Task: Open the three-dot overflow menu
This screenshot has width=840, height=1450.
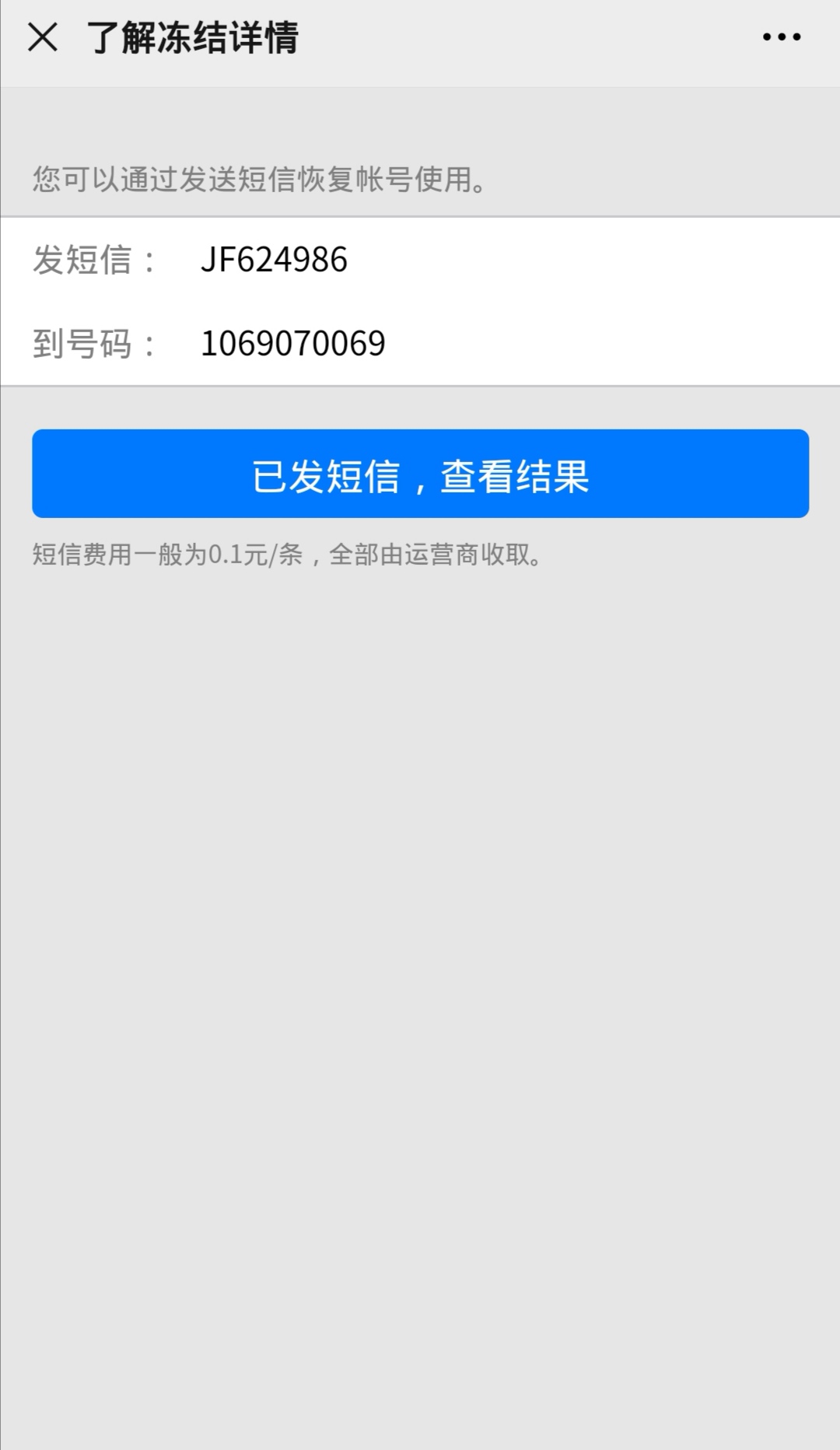Action: [x=782, y=37]
